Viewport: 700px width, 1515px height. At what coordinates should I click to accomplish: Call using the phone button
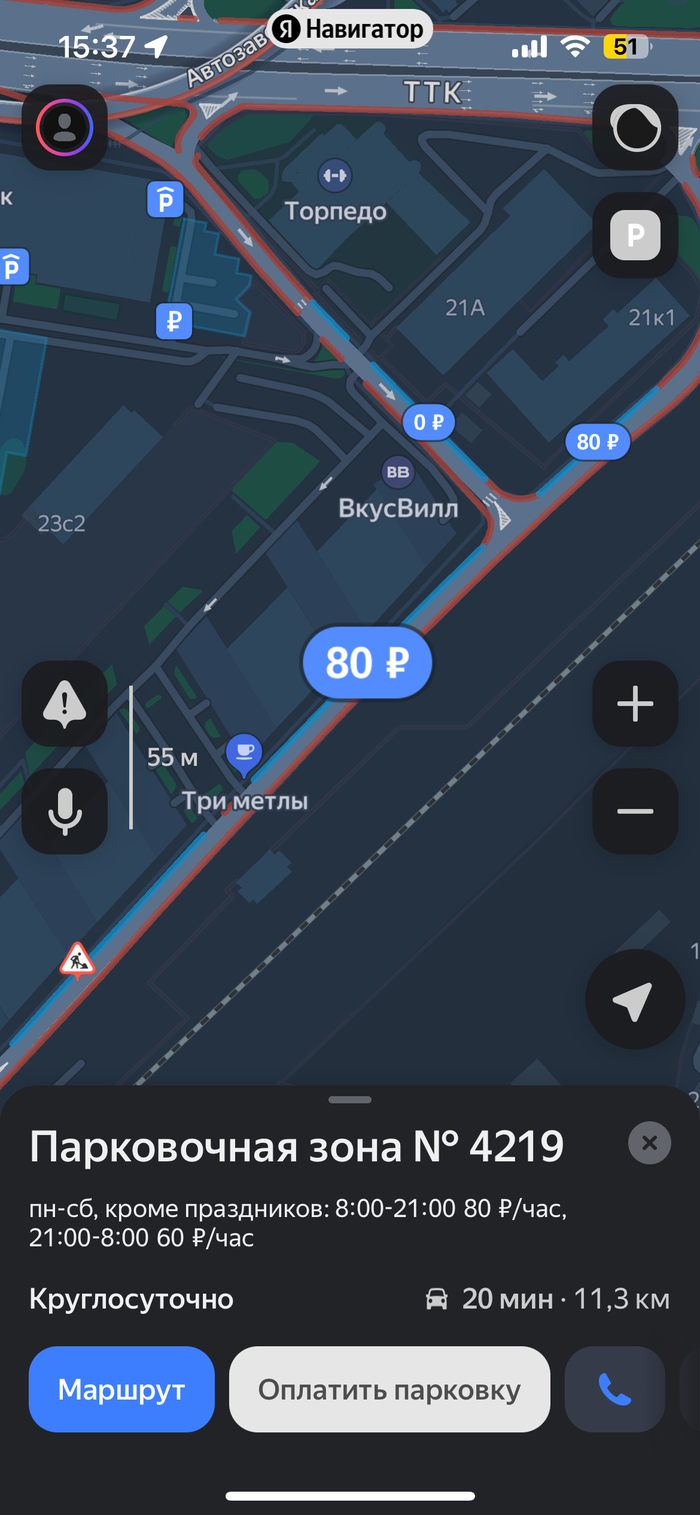tap(614, 1389)
